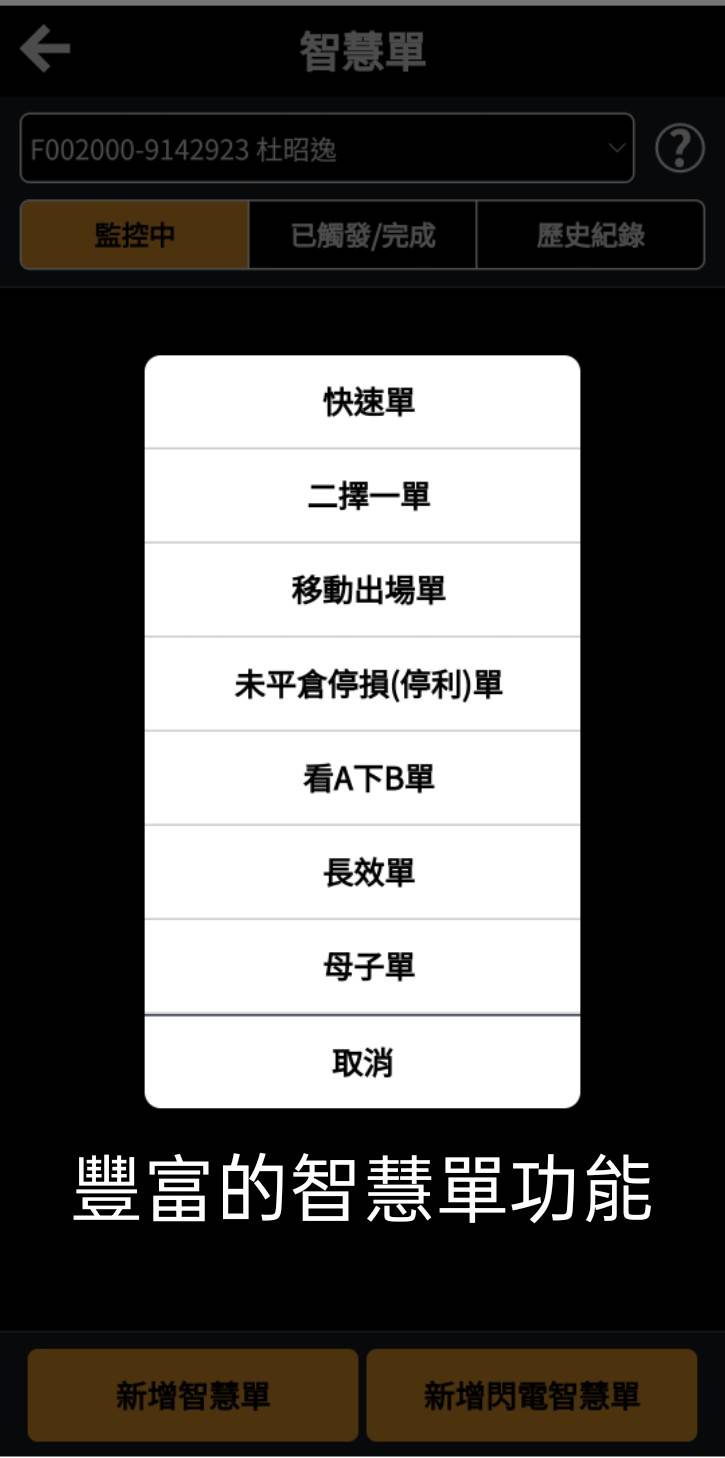This screenshot has height=1458, width=725.
Task: Pick 移動出場單 order type
Action: pyautogui.click(x=362, y=590)
